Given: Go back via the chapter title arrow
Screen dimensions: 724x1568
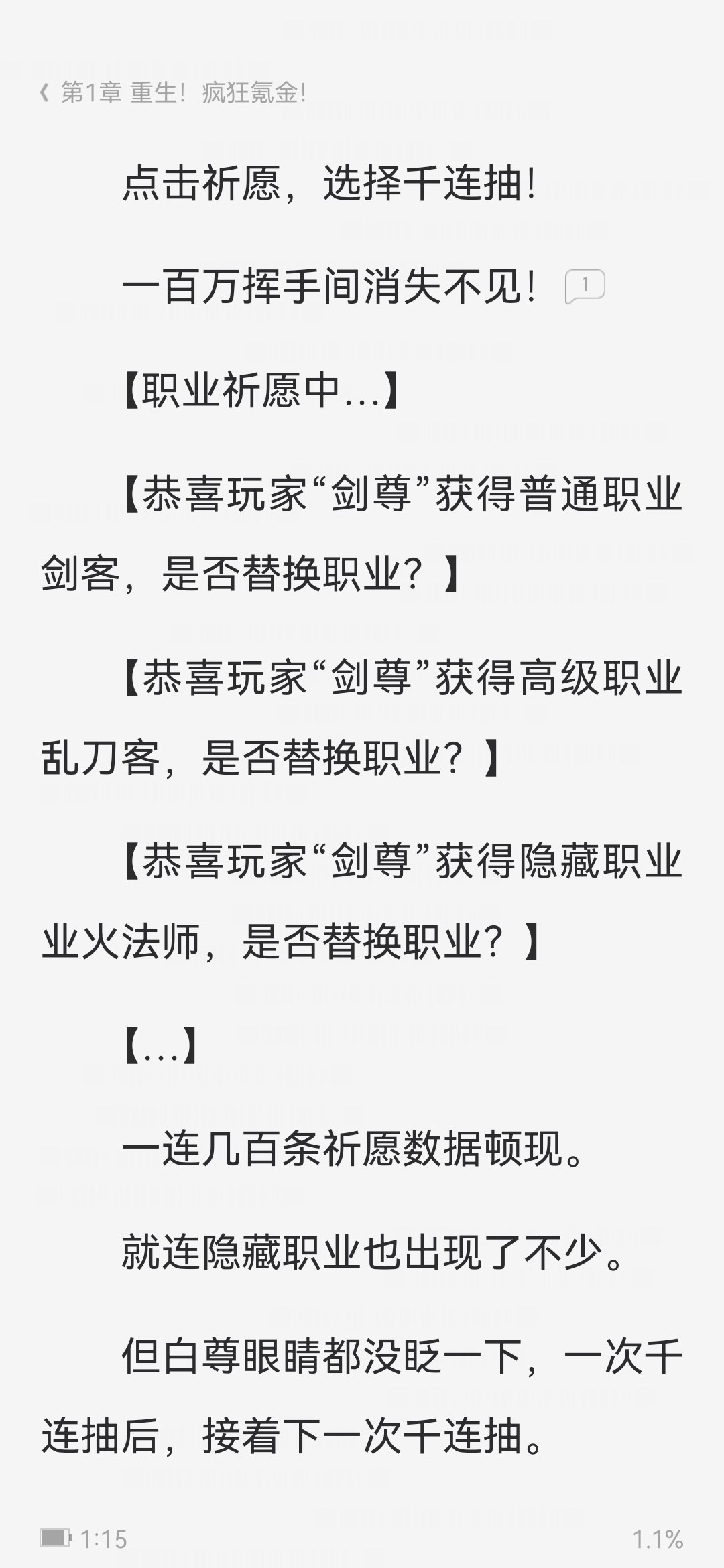Looking at the screenshot, I should pyautogui.click(x=45, y=92).
